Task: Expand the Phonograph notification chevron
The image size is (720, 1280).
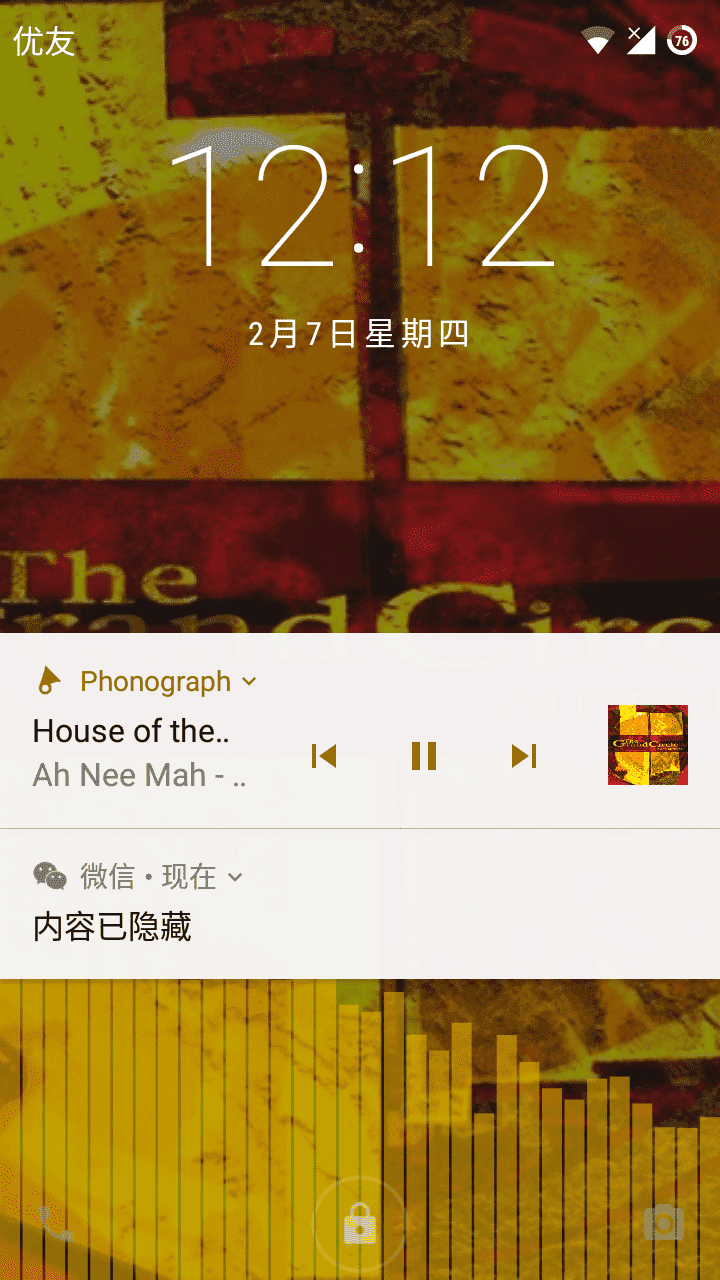Action: [x=250, y=682]
